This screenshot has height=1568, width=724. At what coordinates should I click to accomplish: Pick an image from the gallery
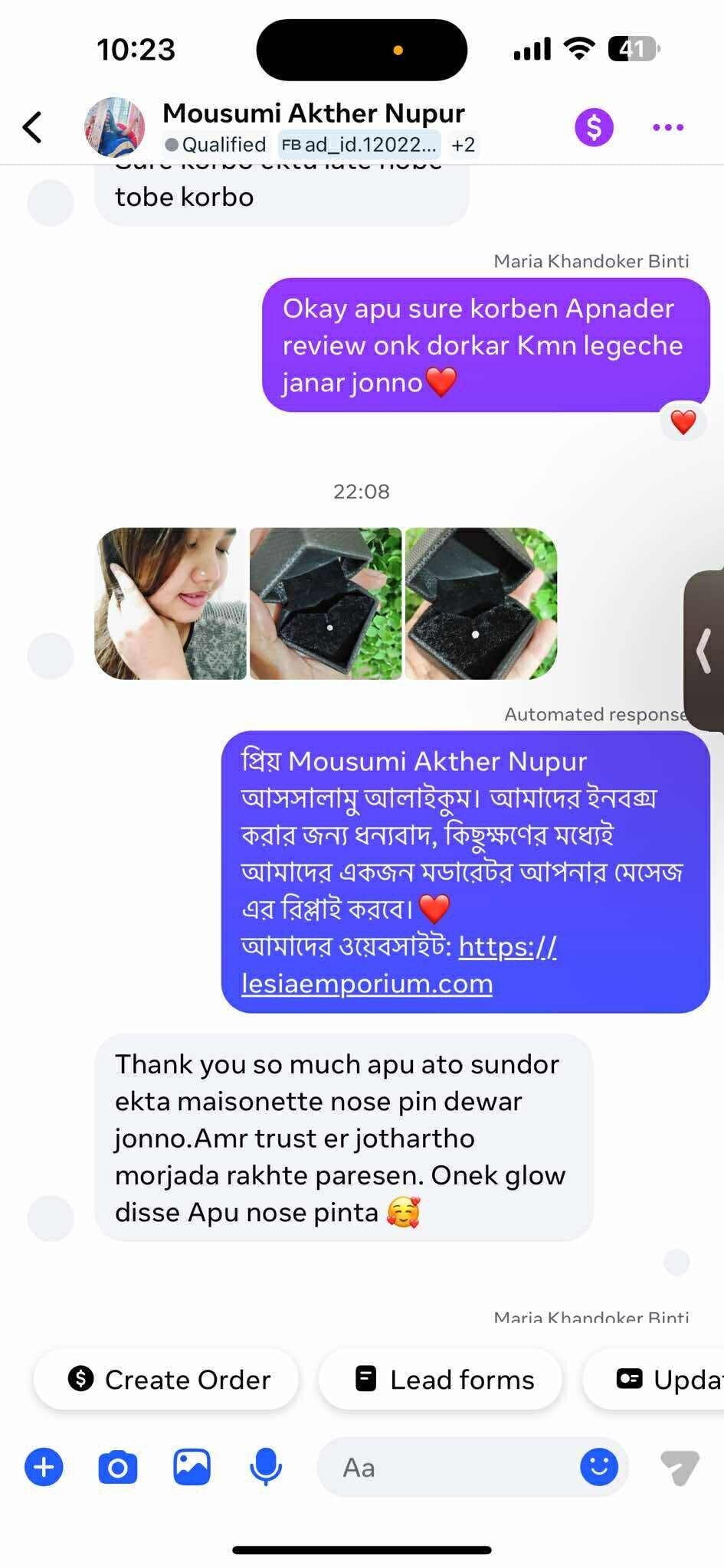click(x=192, y=1468)
